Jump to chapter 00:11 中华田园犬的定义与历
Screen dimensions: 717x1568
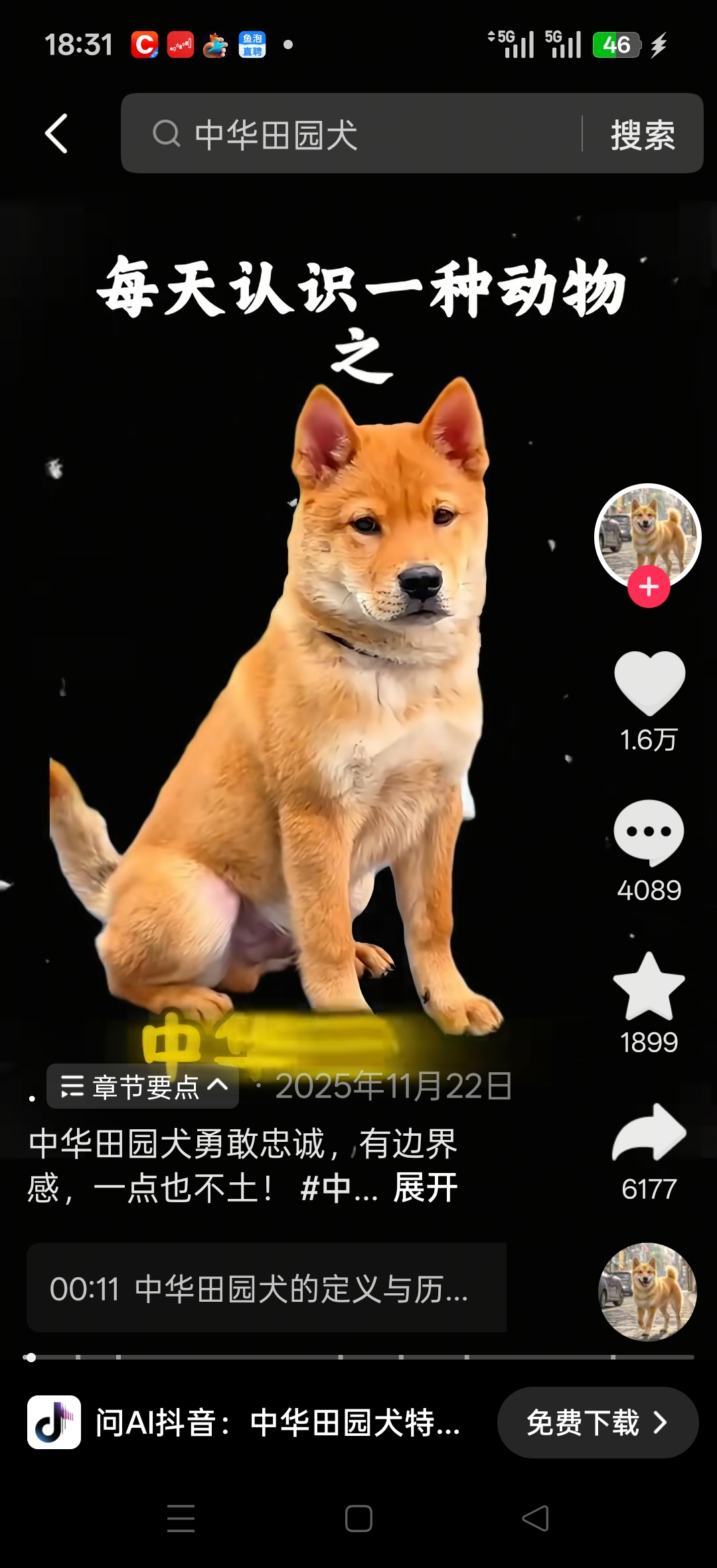pyautogui.click(x=266, y=1289)
